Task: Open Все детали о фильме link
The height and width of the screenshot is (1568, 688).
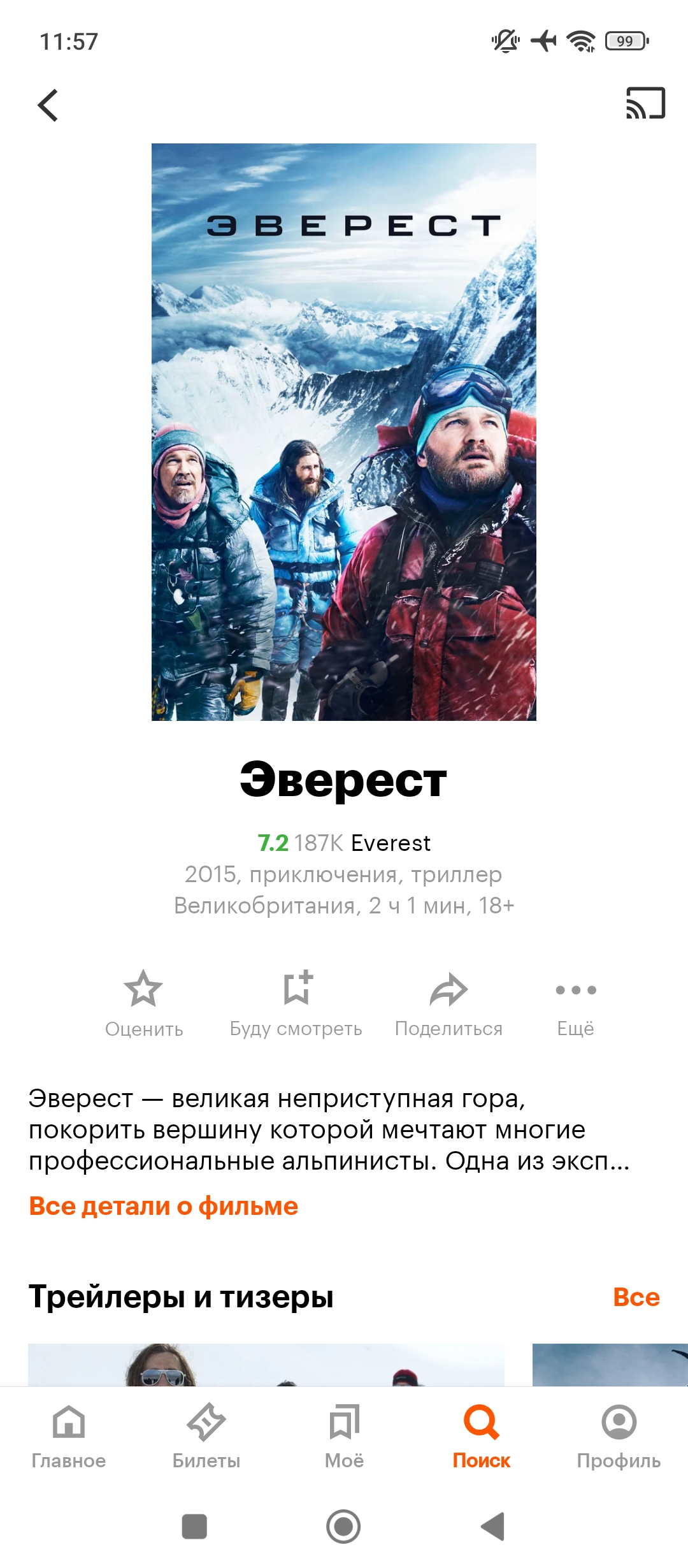Action: [164, 1206]
